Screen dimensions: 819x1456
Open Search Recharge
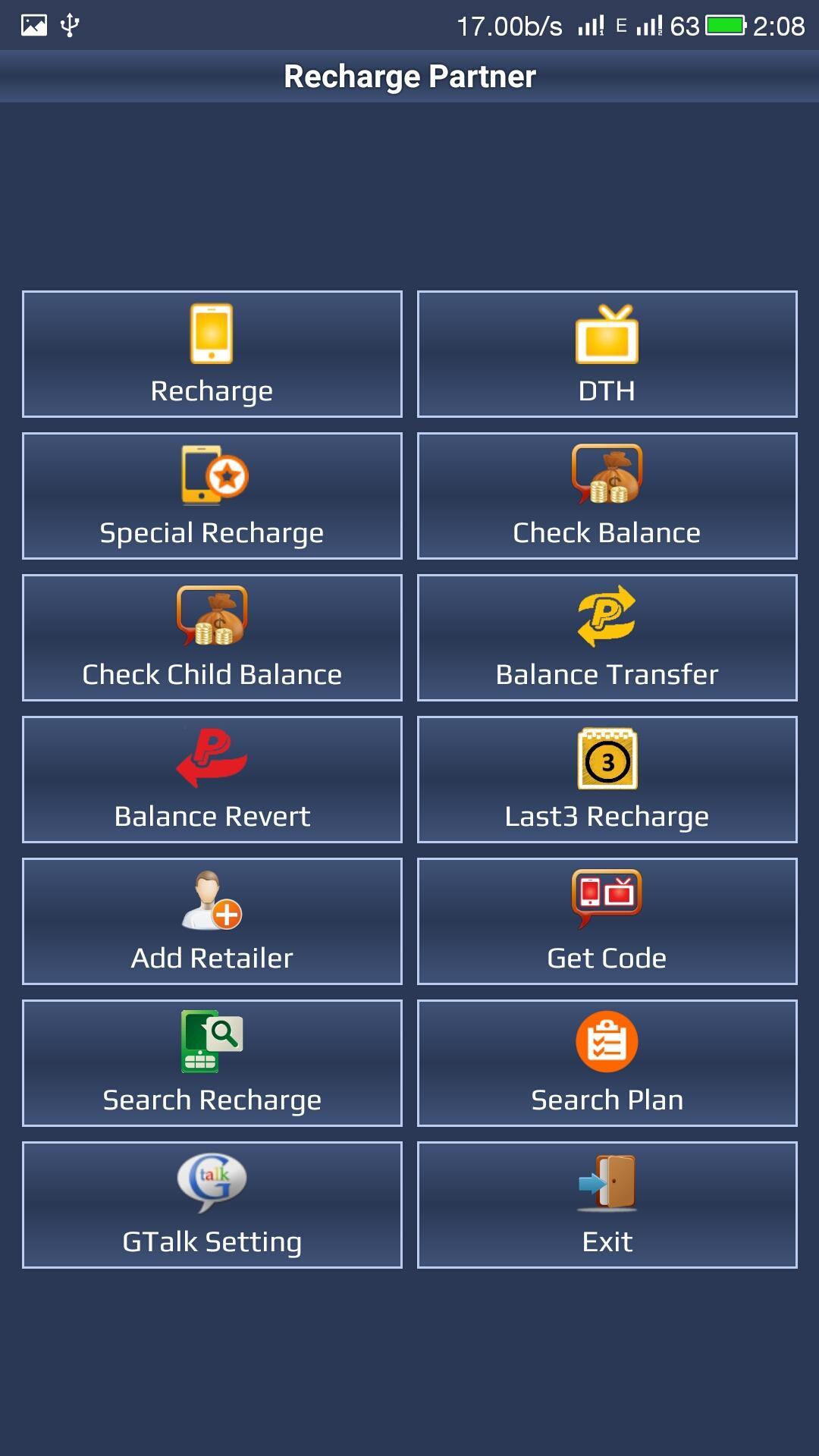click(212, 1063)
